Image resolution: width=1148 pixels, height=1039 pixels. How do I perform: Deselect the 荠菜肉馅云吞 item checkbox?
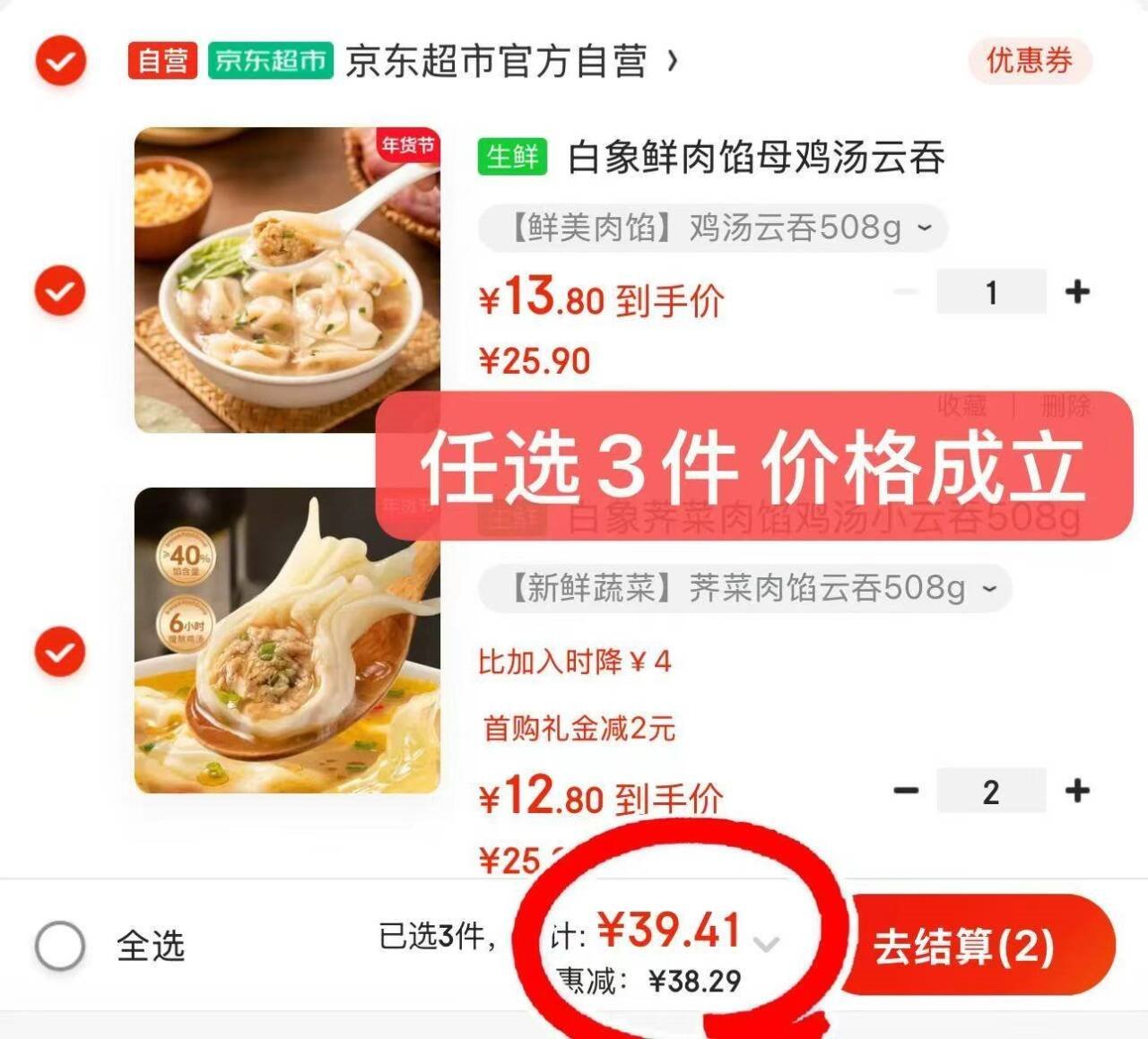tap(60, 652)
